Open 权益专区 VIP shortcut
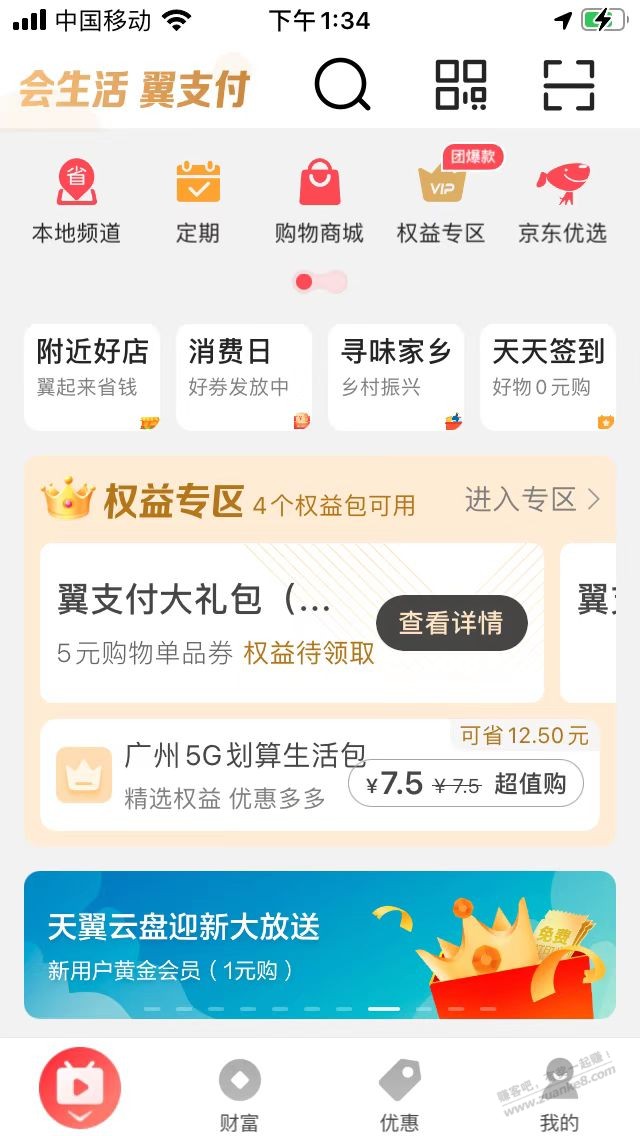Image resolution: width=640 pixels, height=1136 pixels. (x=441, y=201)
